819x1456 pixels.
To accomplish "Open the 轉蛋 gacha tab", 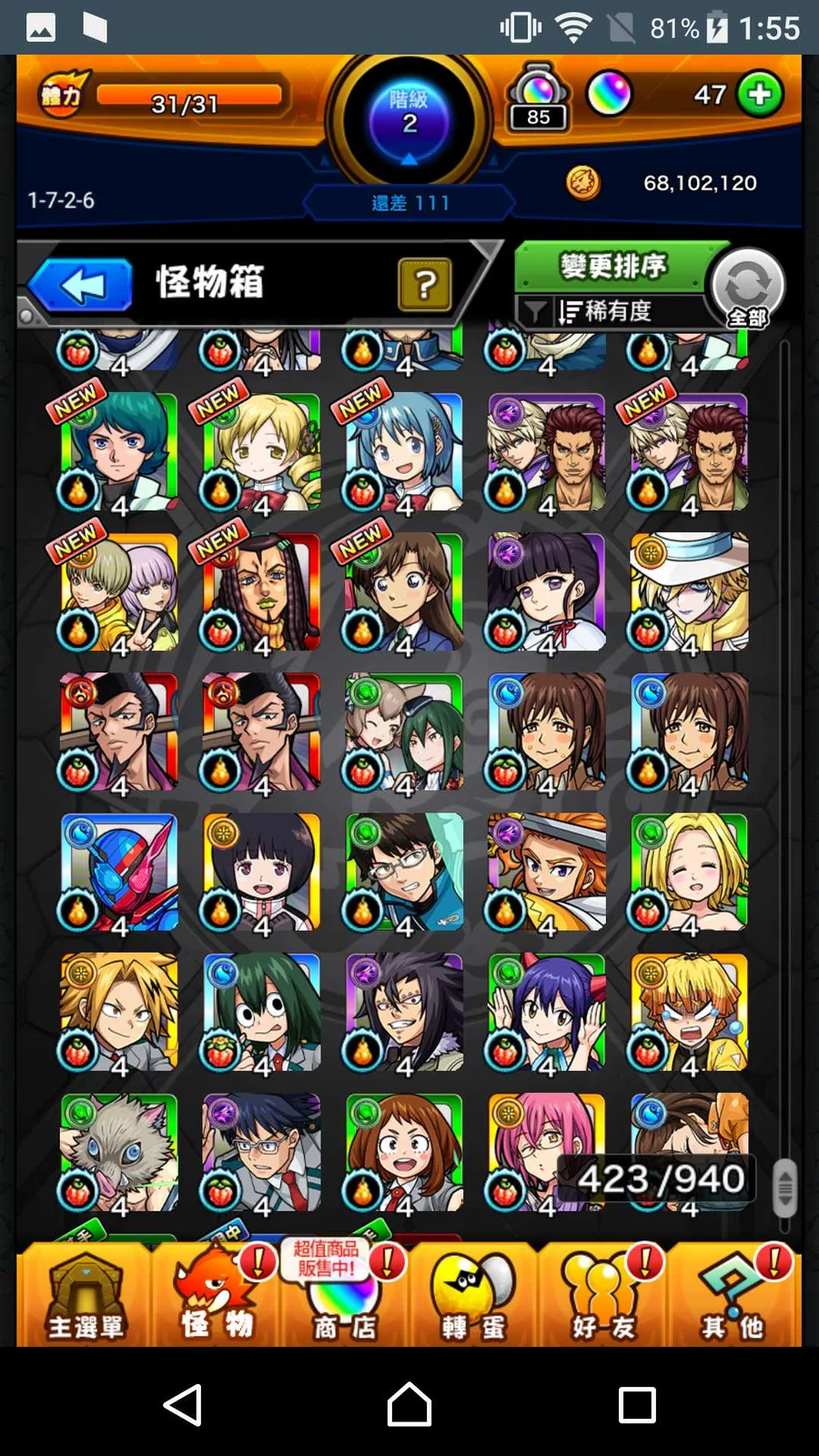I will tap(473, 1297).
